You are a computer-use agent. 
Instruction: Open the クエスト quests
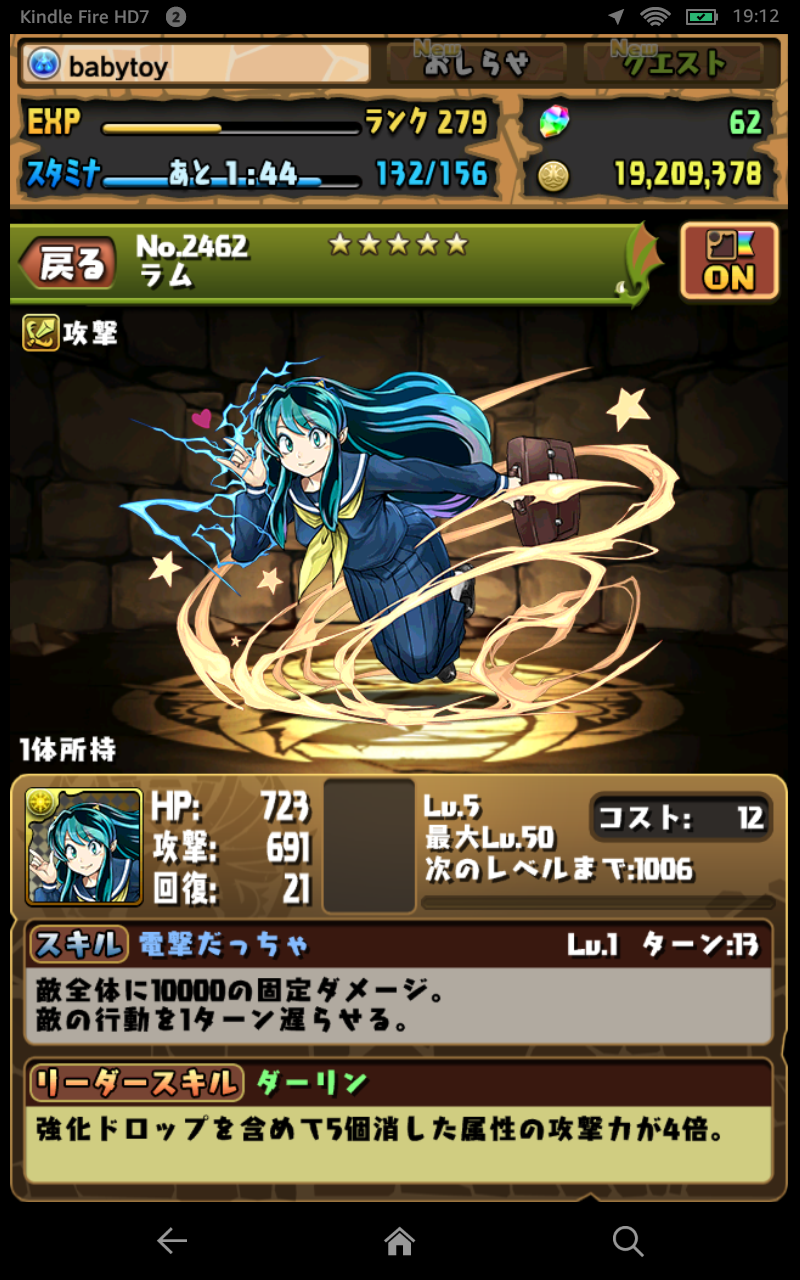(672, 64)
